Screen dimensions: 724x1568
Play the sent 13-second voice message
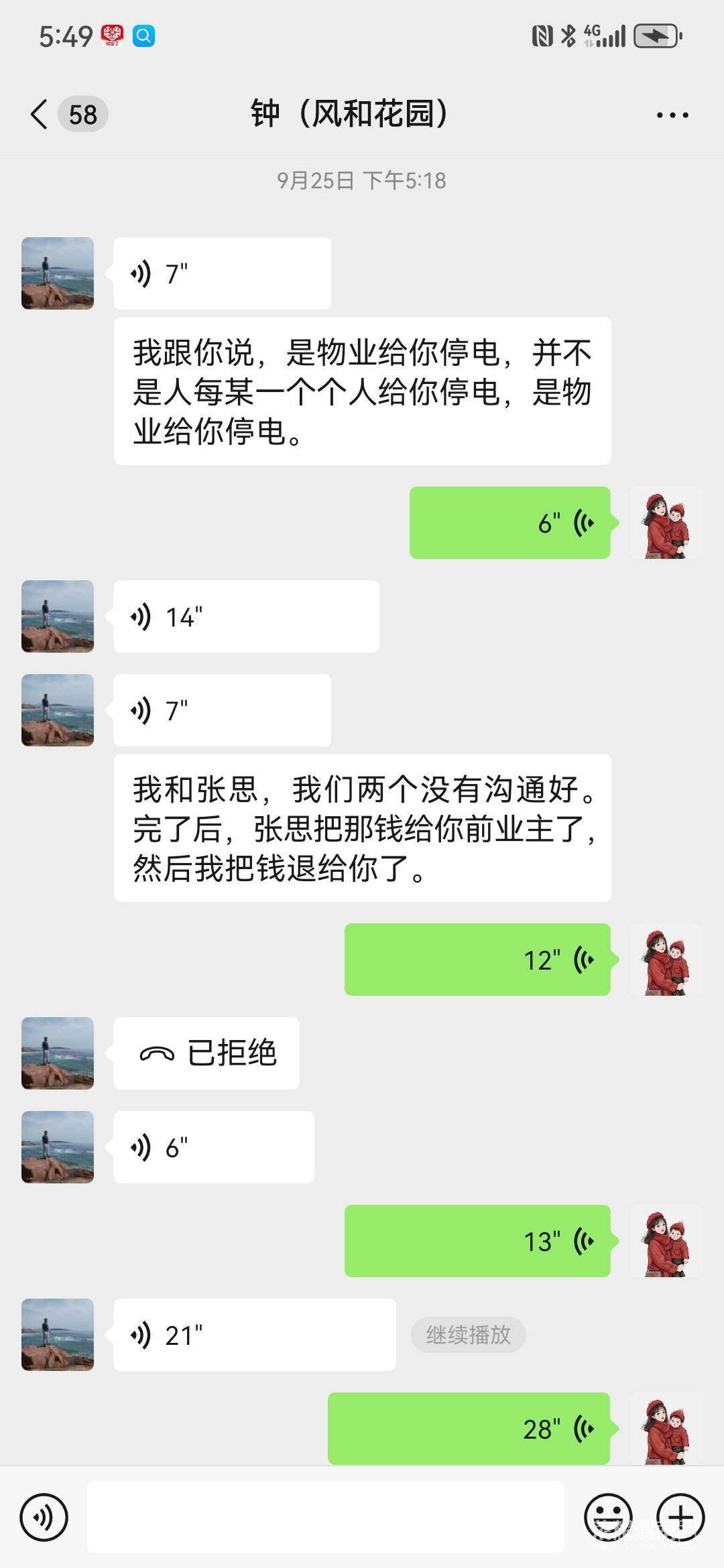477,1241
